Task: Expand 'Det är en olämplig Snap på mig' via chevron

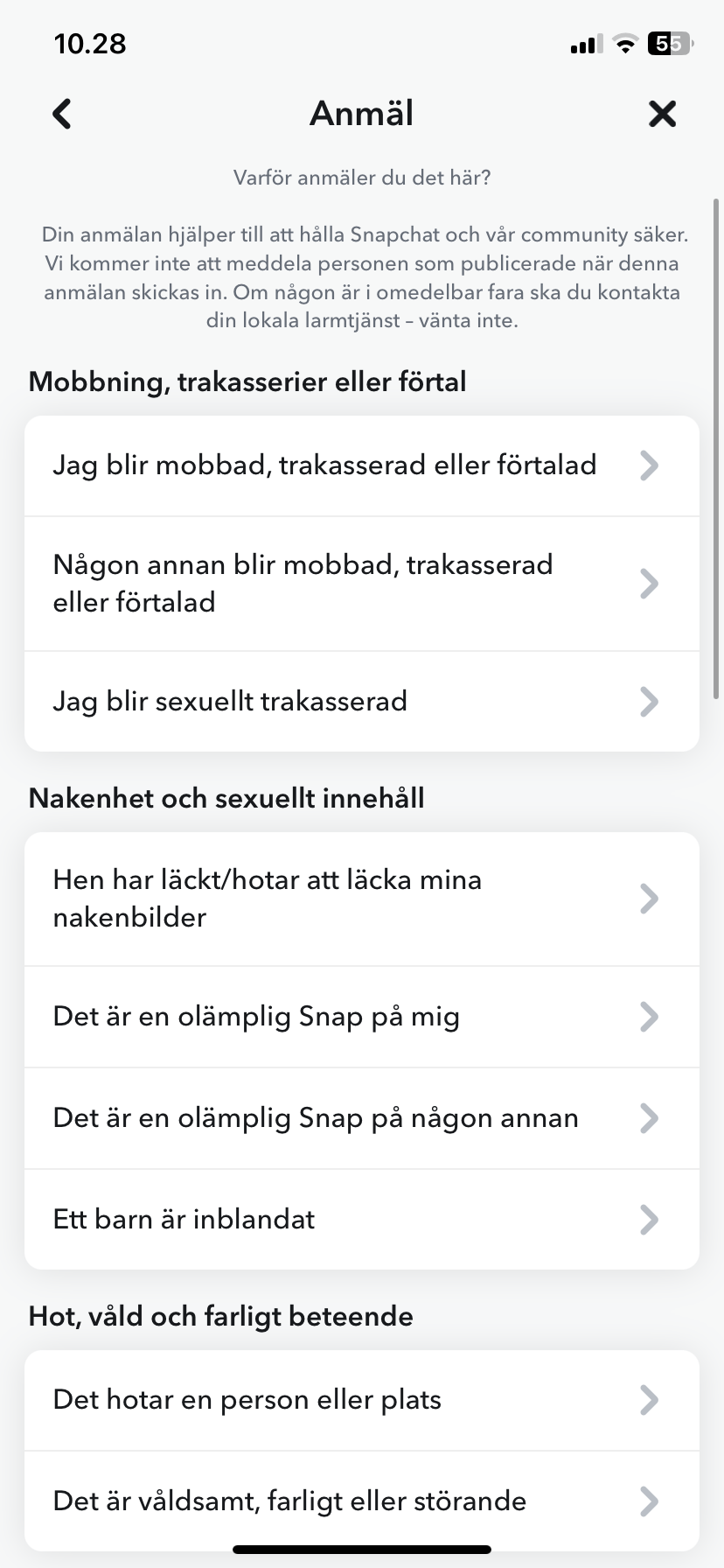Action: pos(649,1017)
